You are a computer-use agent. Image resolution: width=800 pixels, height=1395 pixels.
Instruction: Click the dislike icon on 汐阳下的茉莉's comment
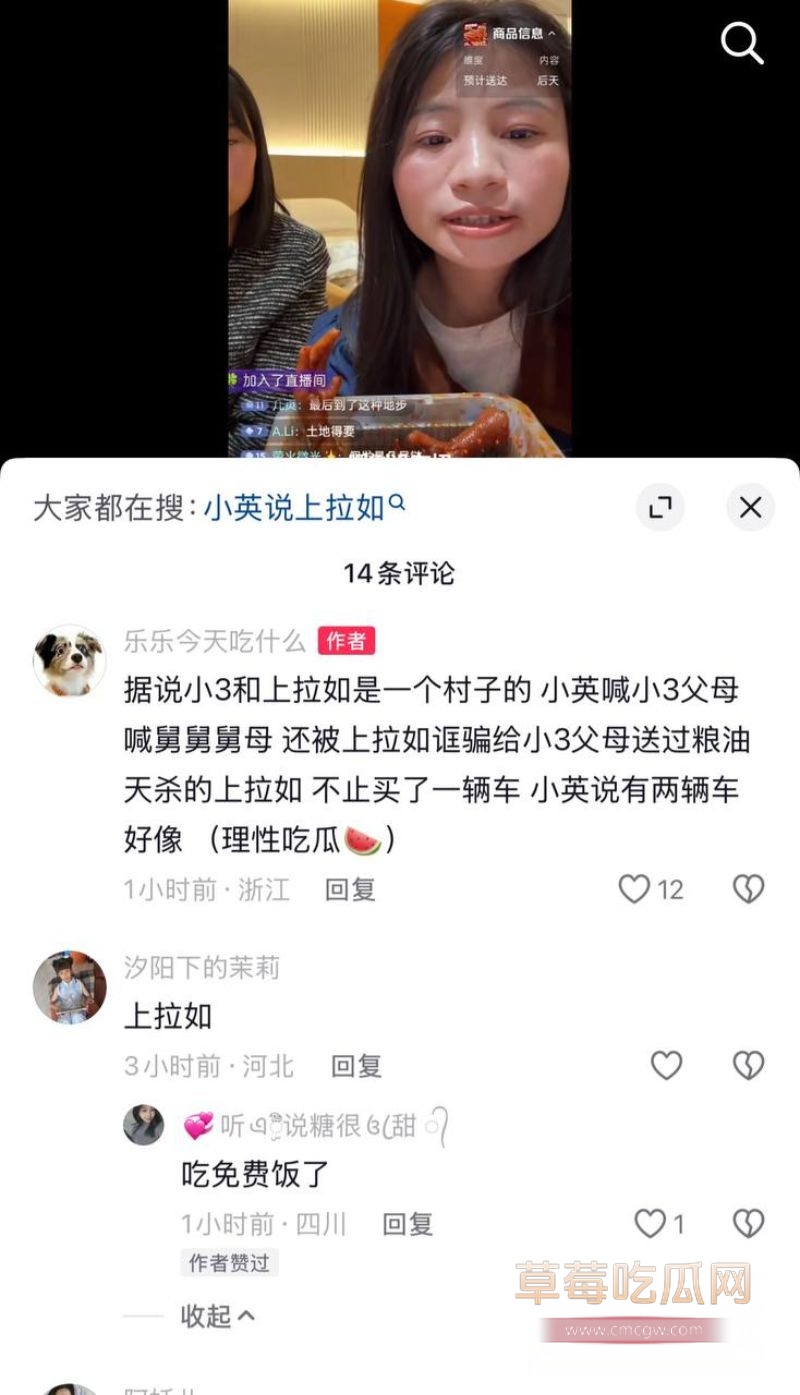click(x=749, y=1065)
